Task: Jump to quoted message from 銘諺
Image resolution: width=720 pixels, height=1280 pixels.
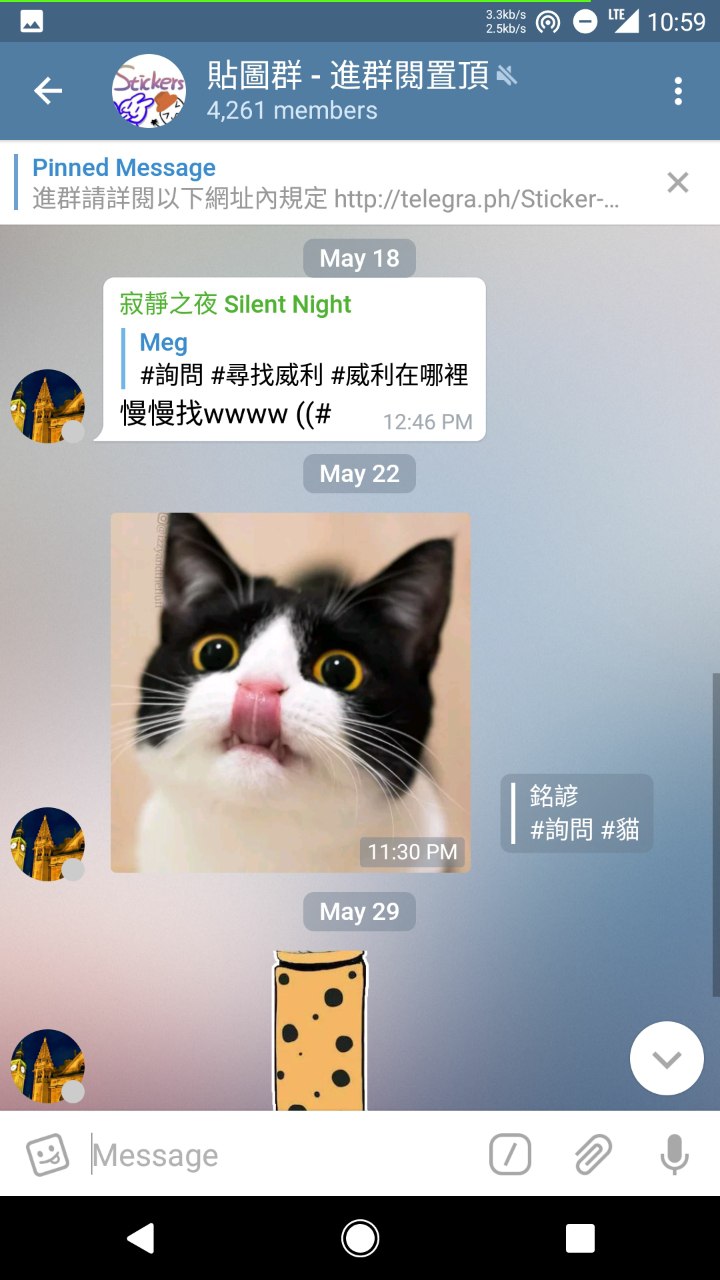Action: tap(577, 813)
